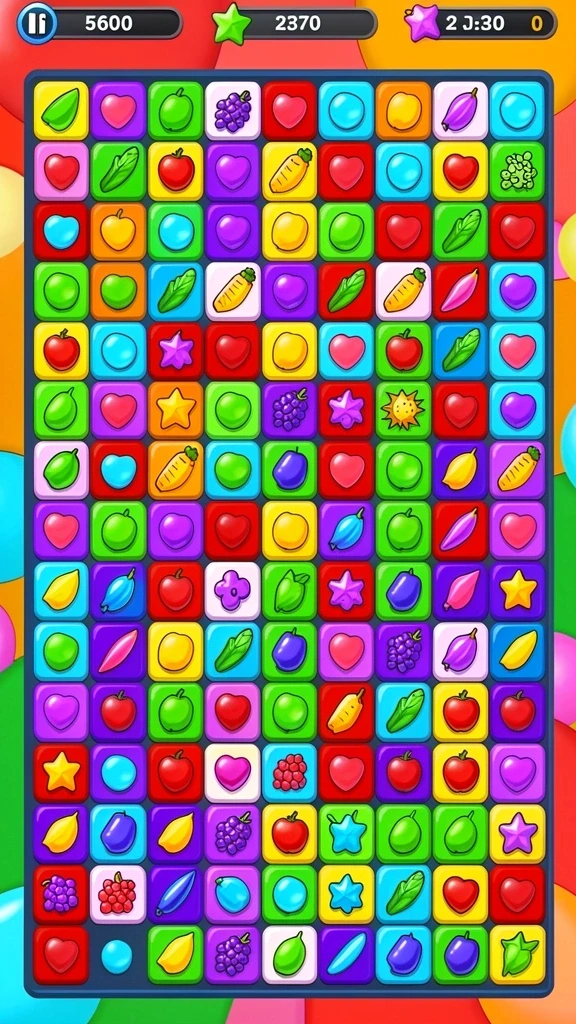The height and width of the screenshot is (1024, 576).
Task: Tap the yellow star on red tile
Action: (61, 771)
